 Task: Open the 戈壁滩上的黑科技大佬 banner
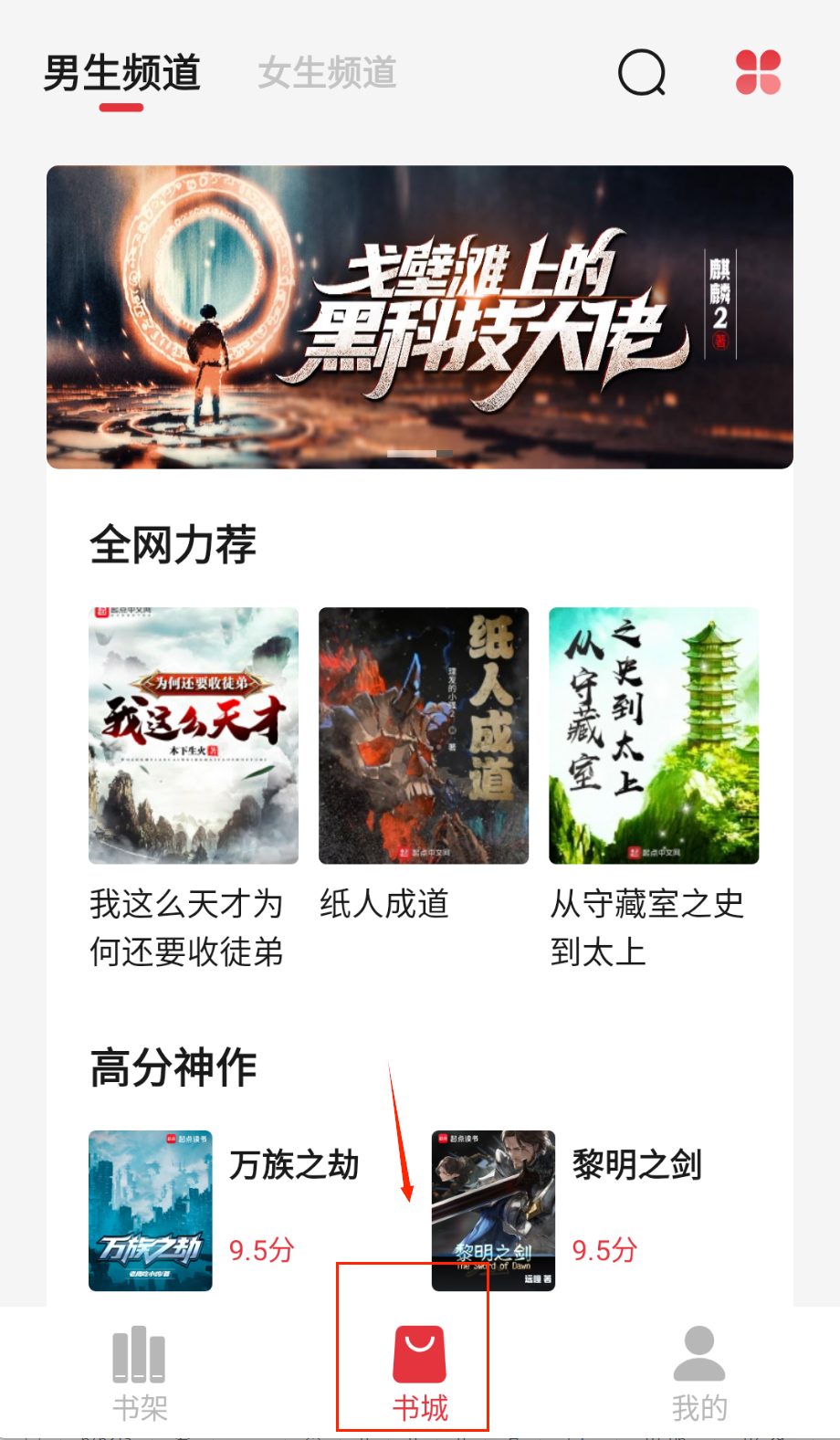[420, 317]
